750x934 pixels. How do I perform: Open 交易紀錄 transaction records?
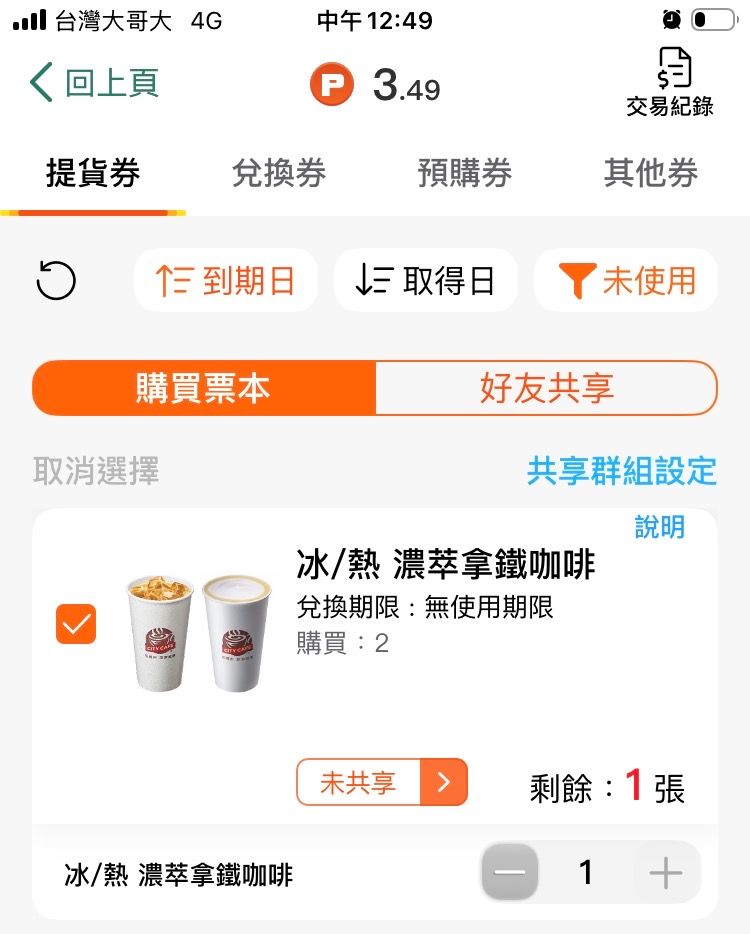pyautogui.click(x=670, y=83)
